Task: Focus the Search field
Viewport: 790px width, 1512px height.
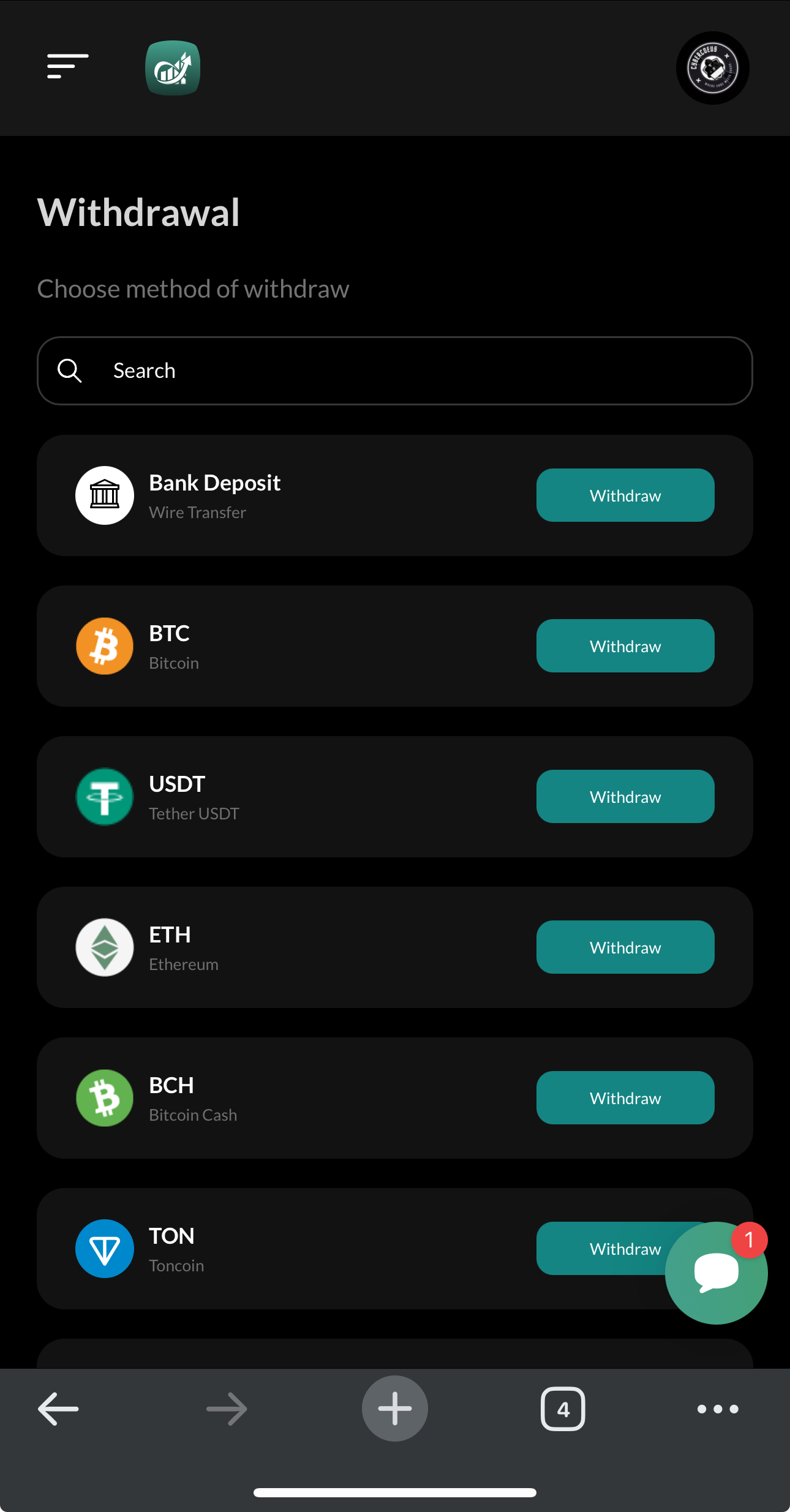Action: [x=395, y=370]
